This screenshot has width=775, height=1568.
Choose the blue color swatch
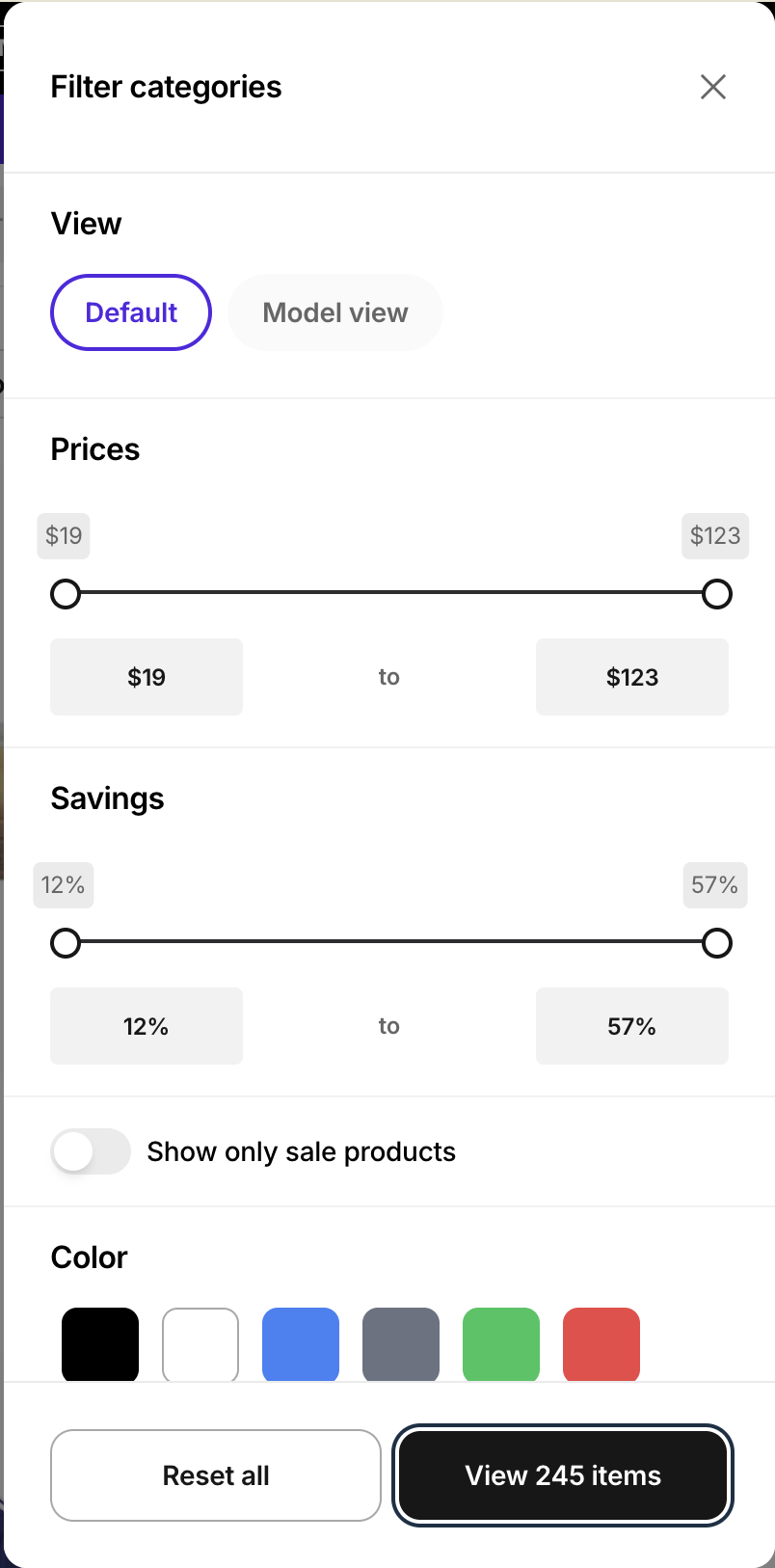tap(301, 1343)
